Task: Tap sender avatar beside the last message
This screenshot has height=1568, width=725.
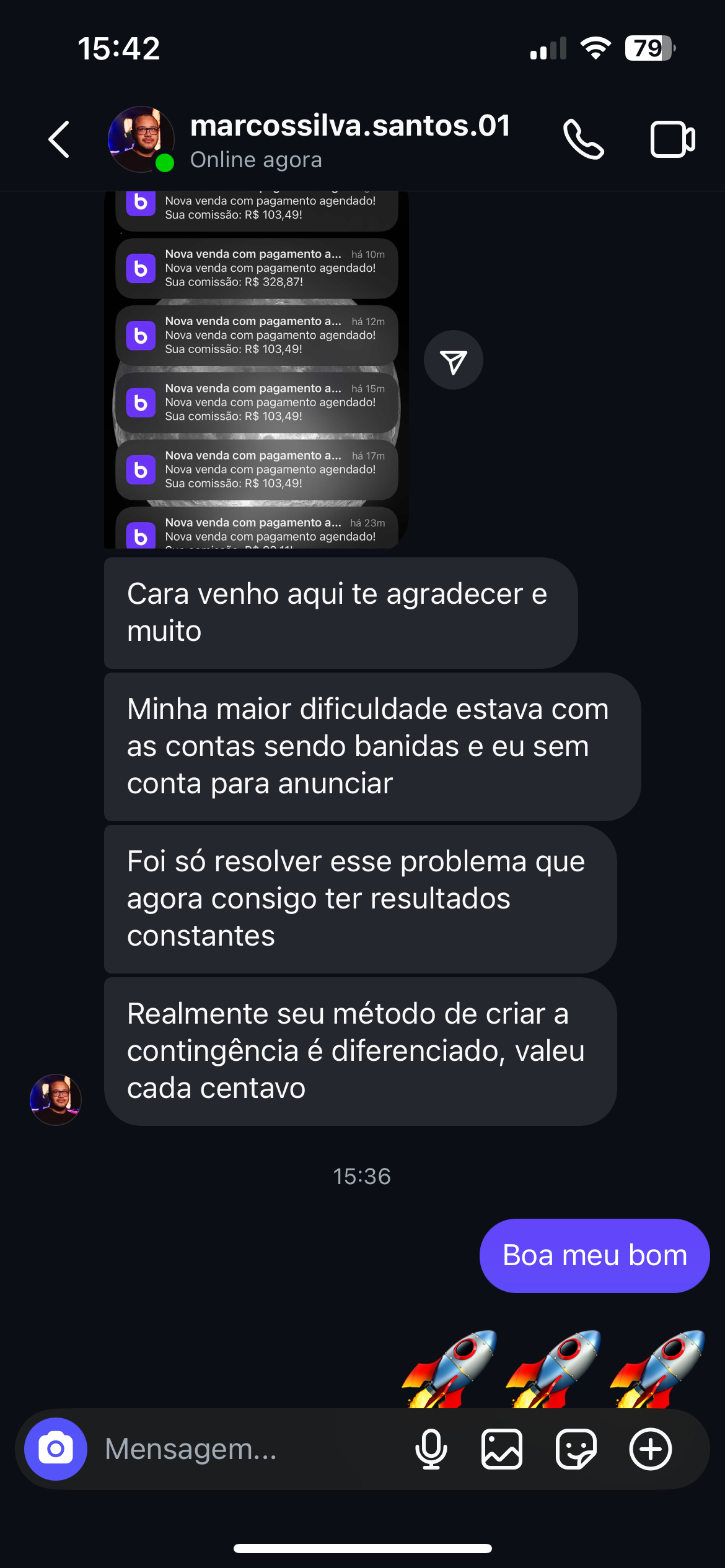Action: pyautogui.click(x=56, y=1099)
